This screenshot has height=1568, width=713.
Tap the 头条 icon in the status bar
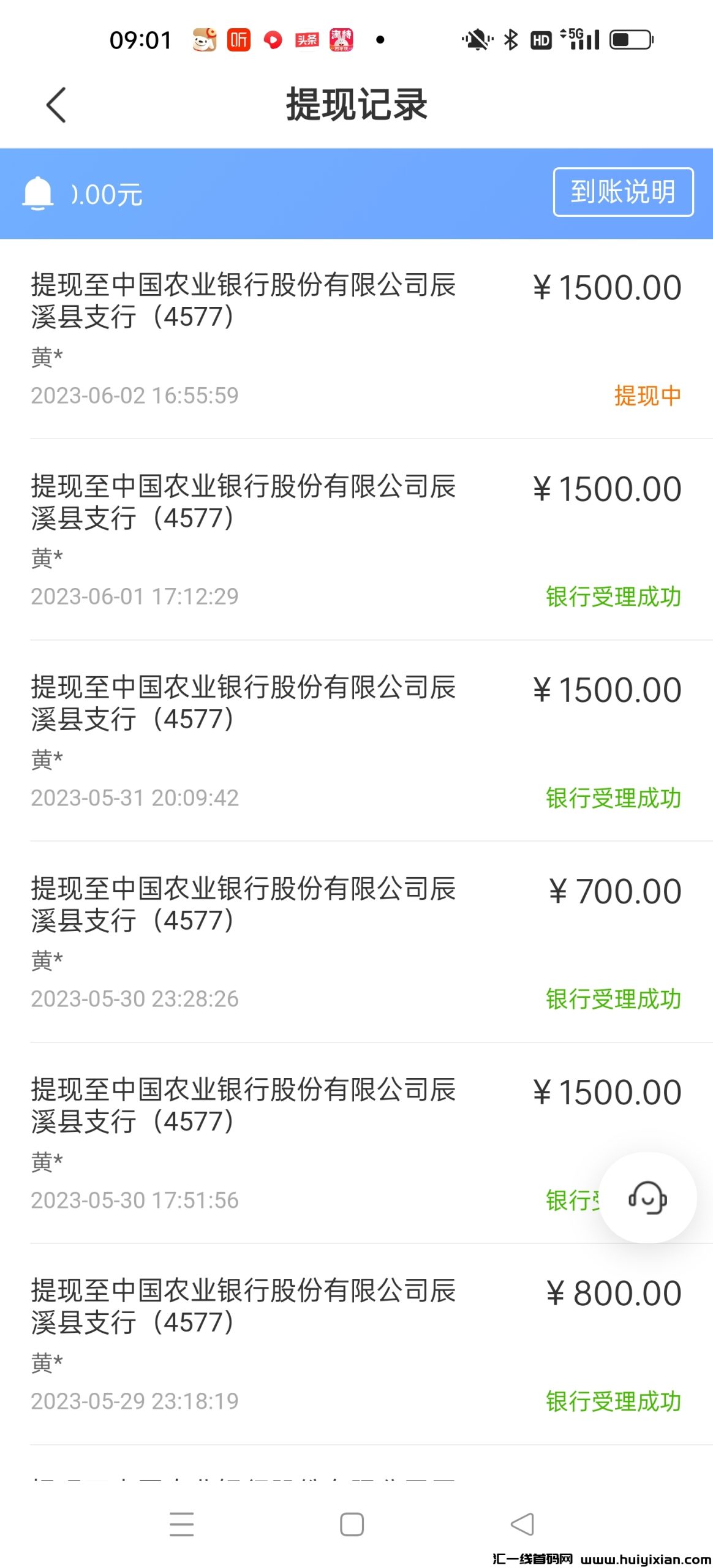[x=306, y=39]
